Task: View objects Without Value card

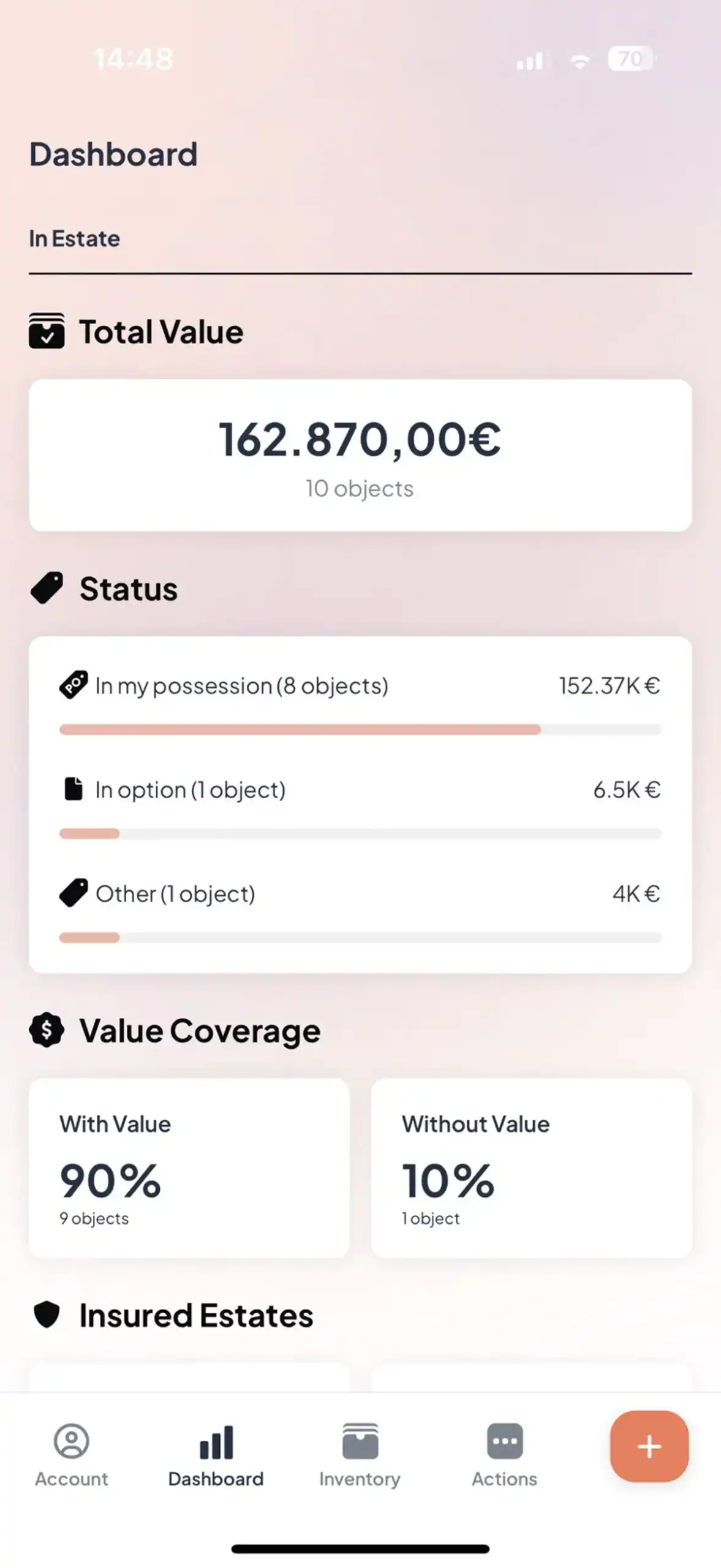Action: click(531, 1167)
